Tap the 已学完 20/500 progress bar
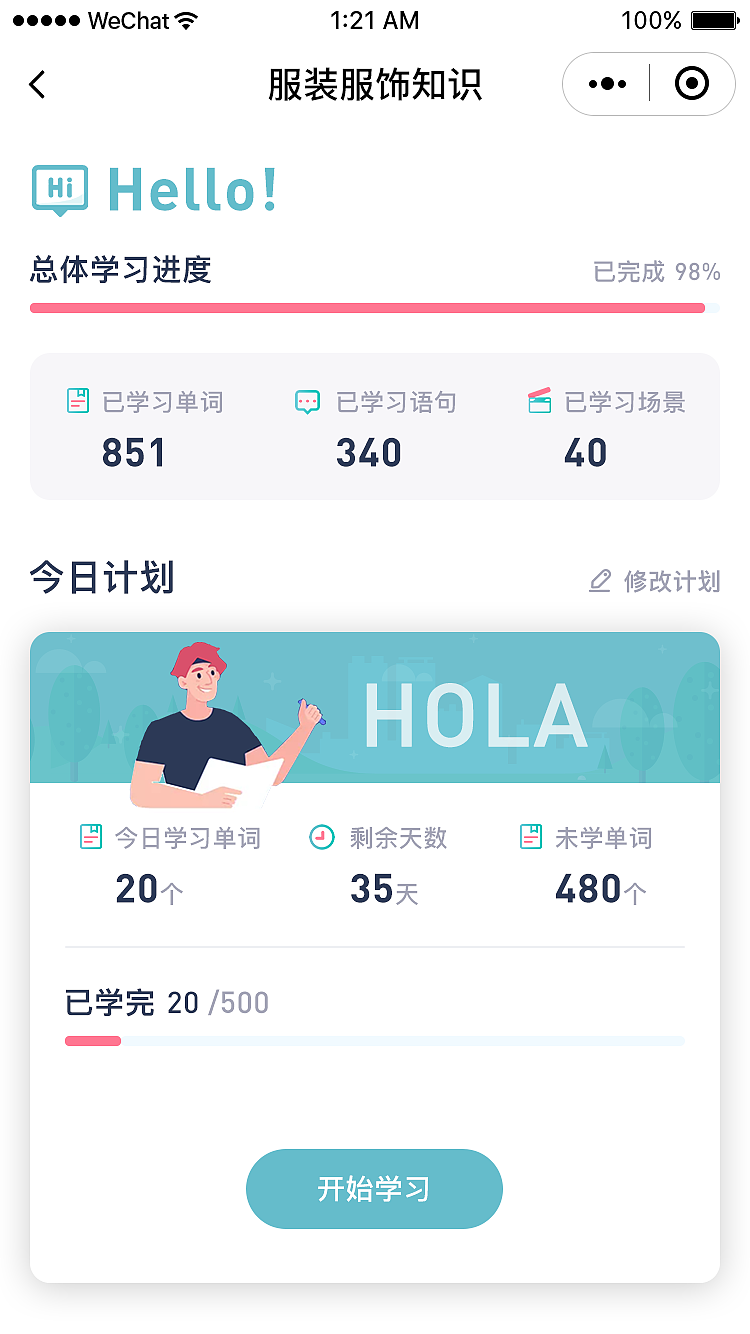 point(375,1040)
